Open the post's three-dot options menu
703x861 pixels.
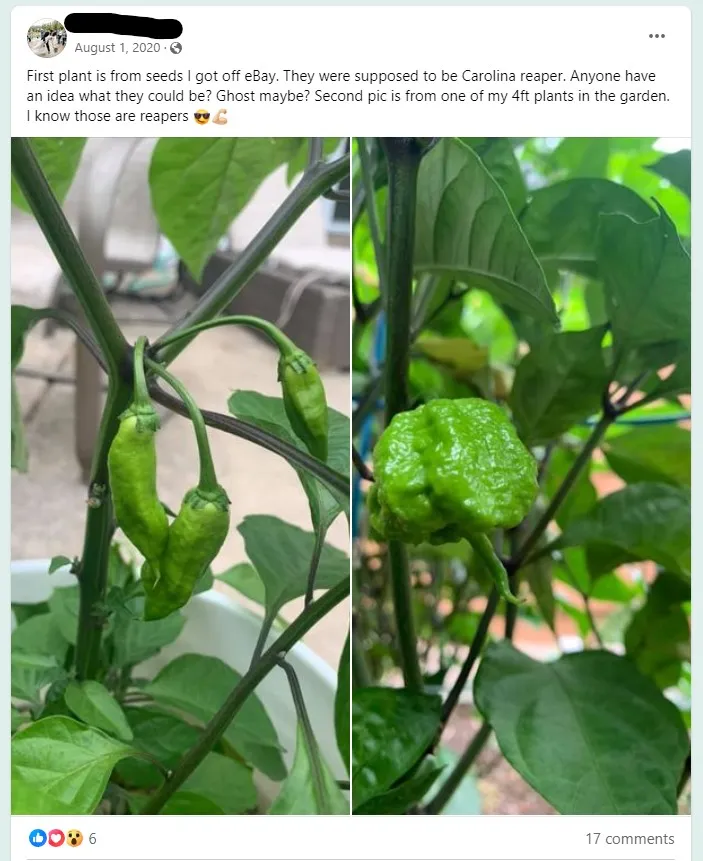[x=656, y=36]
